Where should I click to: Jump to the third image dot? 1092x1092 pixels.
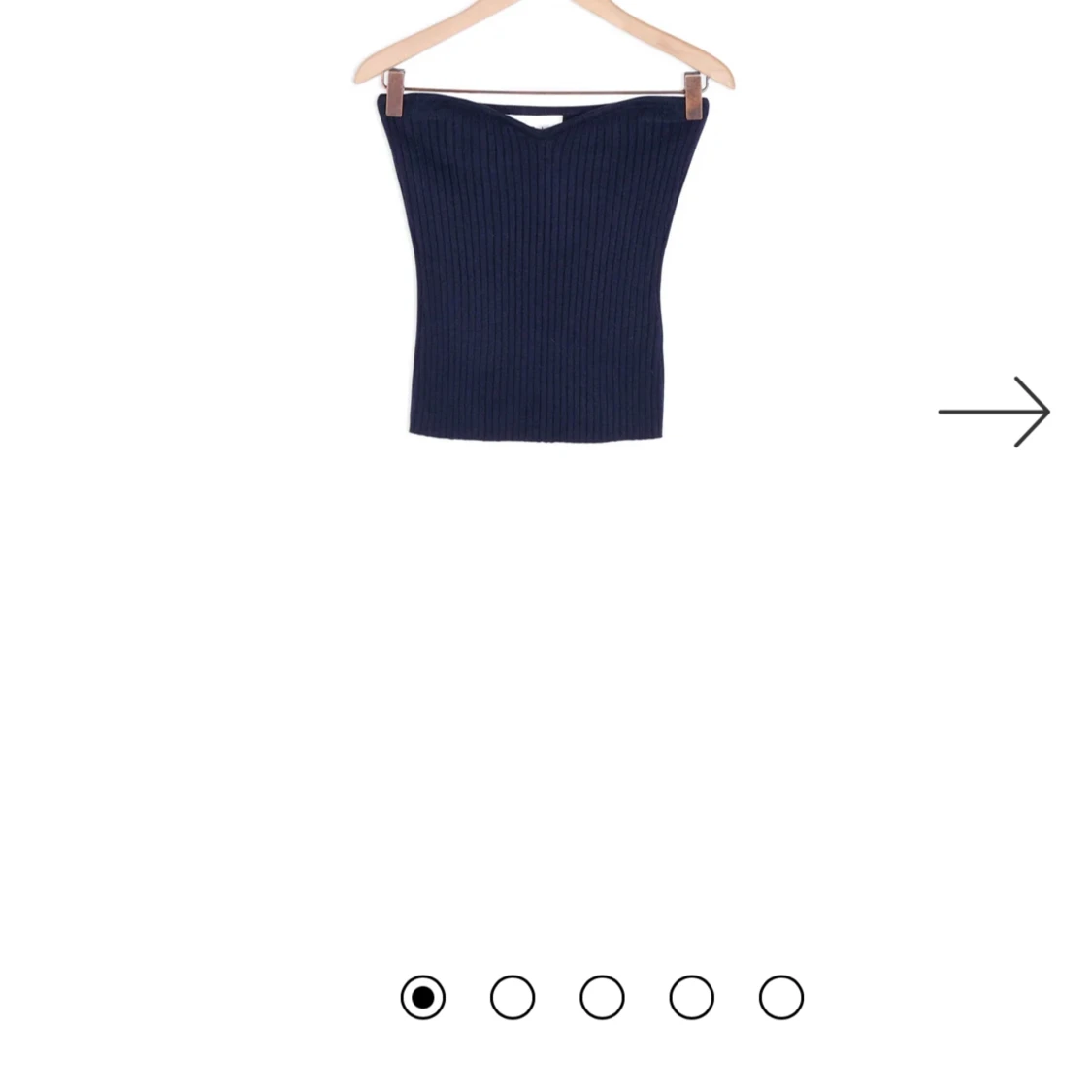(x=602, y=997)
